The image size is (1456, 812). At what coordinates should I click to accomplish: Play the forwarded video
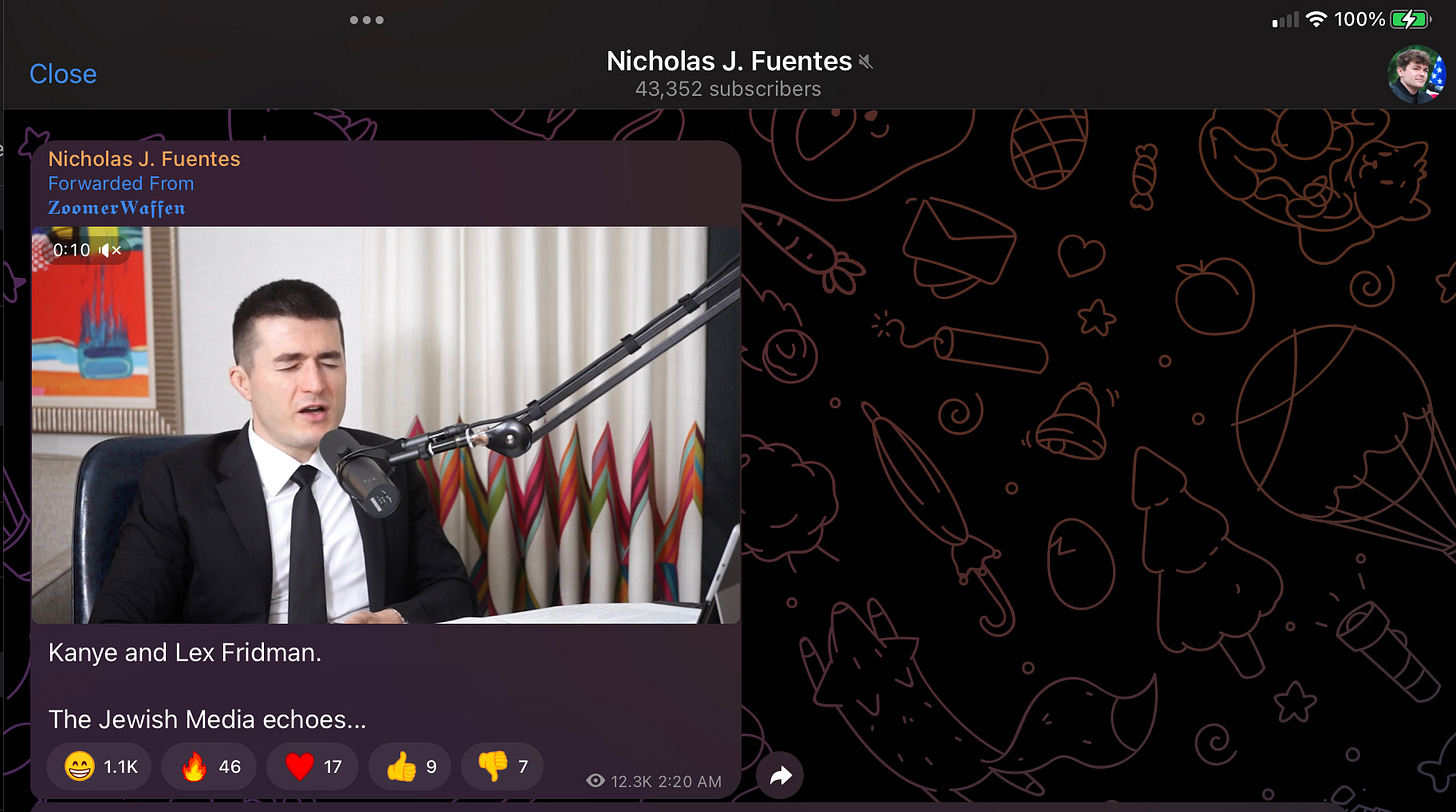click(x=386, y=425)
